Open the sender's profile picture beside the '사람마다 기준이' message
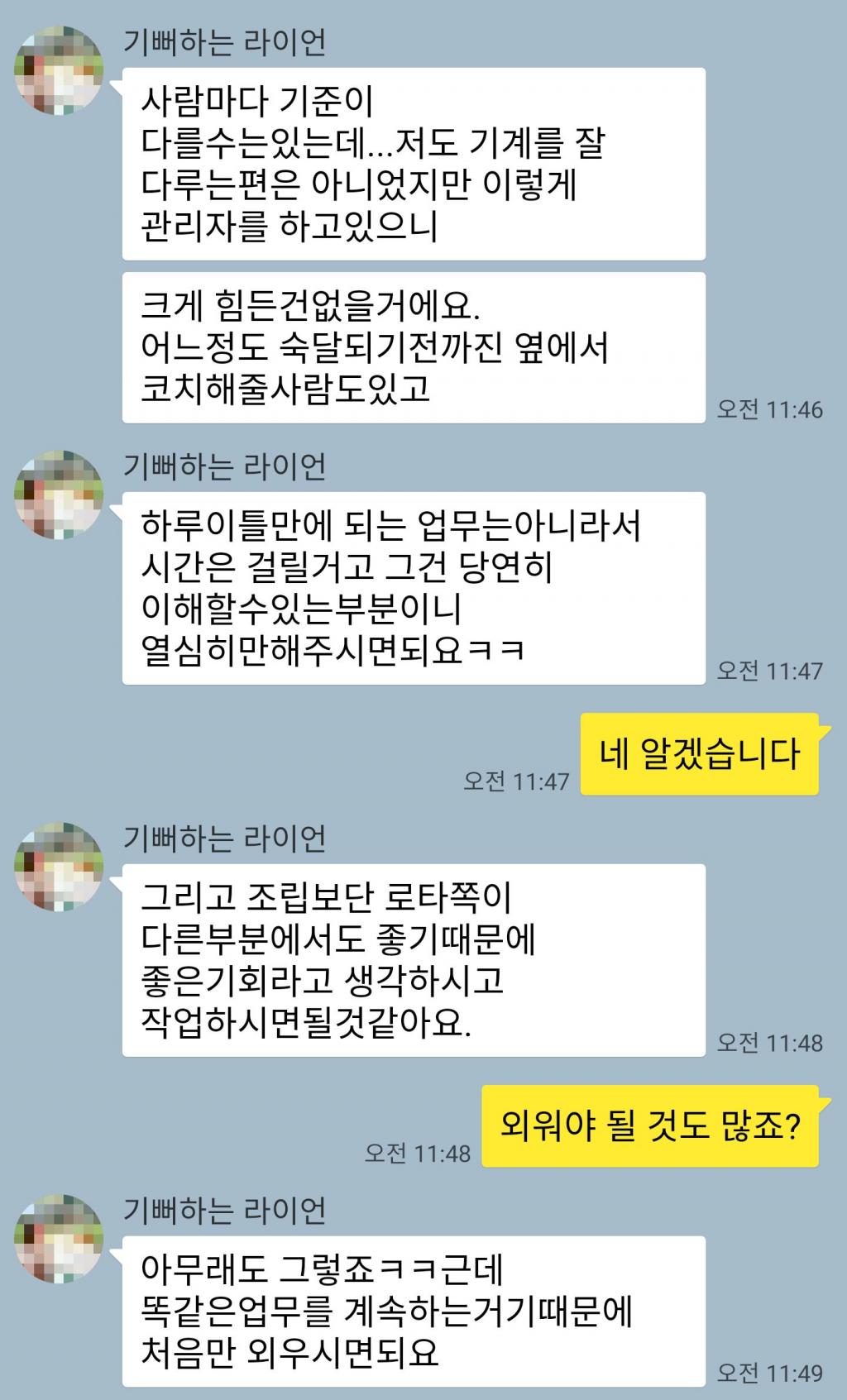847x1400 pixels. tap(59, 70)
